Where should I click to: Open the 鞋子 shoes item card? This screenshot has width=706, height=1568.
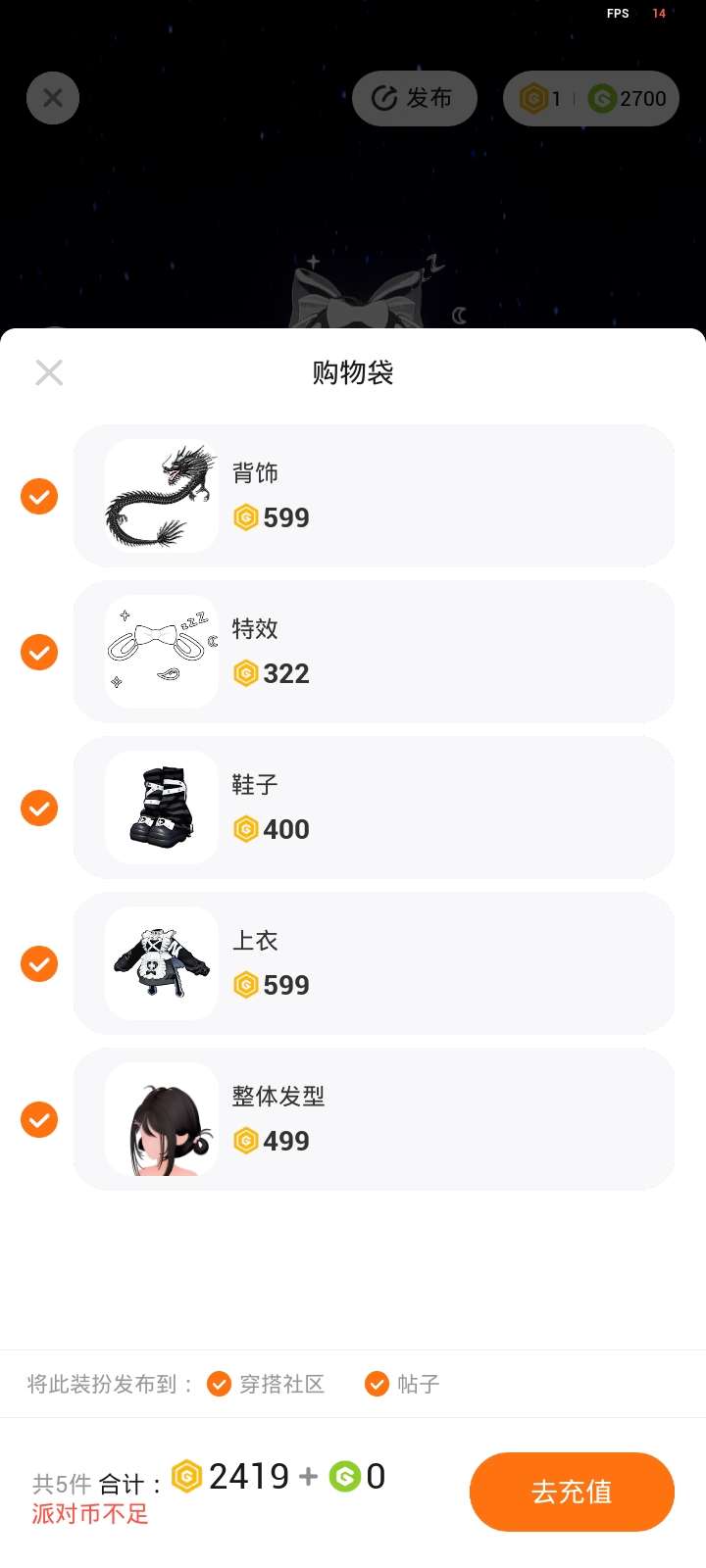[374, 808]
